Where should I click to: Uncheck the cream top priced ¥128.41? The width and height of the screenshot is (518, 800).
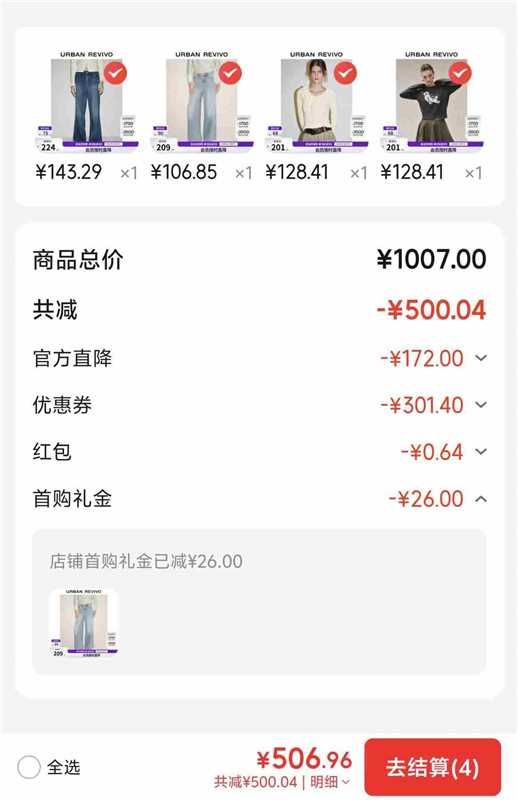coord(346,73)
